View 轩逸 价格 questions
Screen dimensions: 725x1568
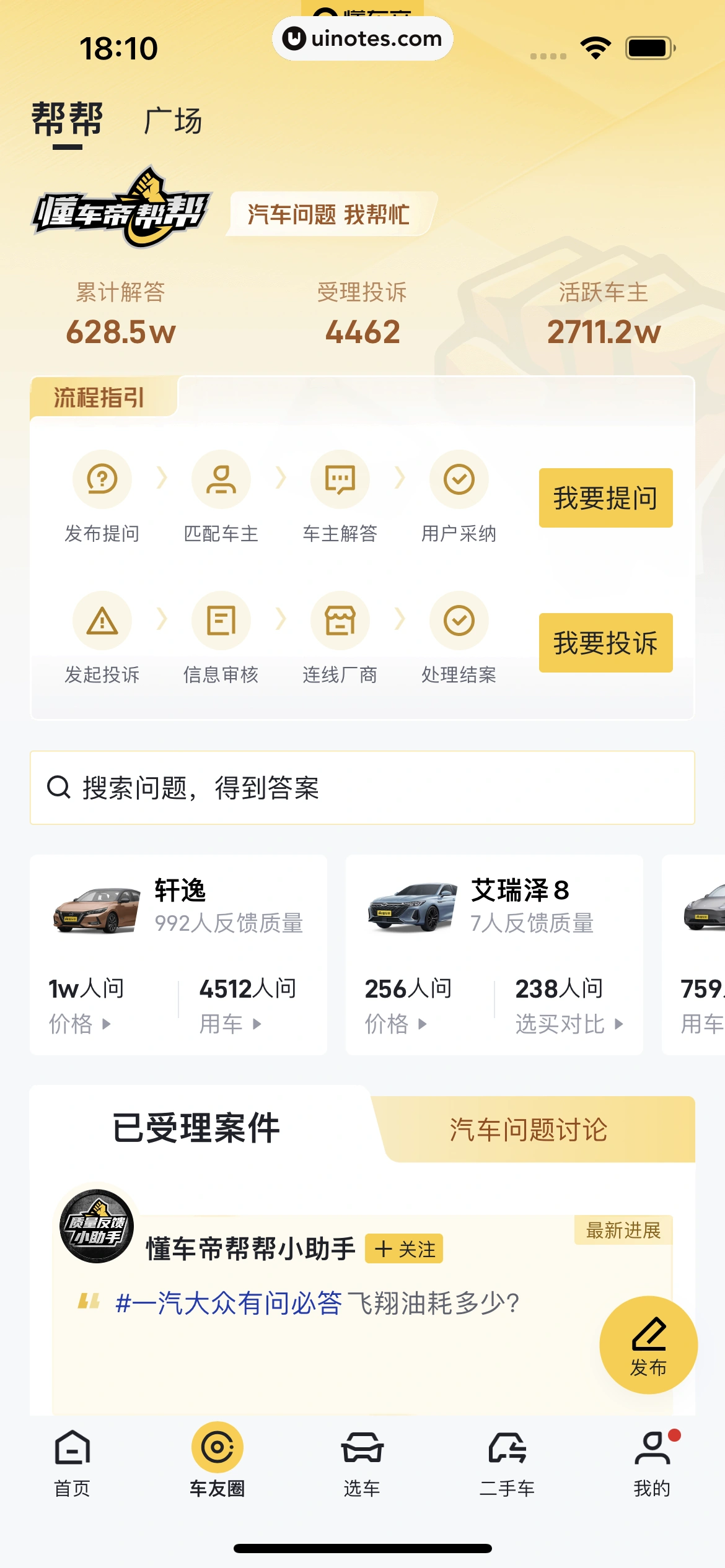tap(79, 1024)
